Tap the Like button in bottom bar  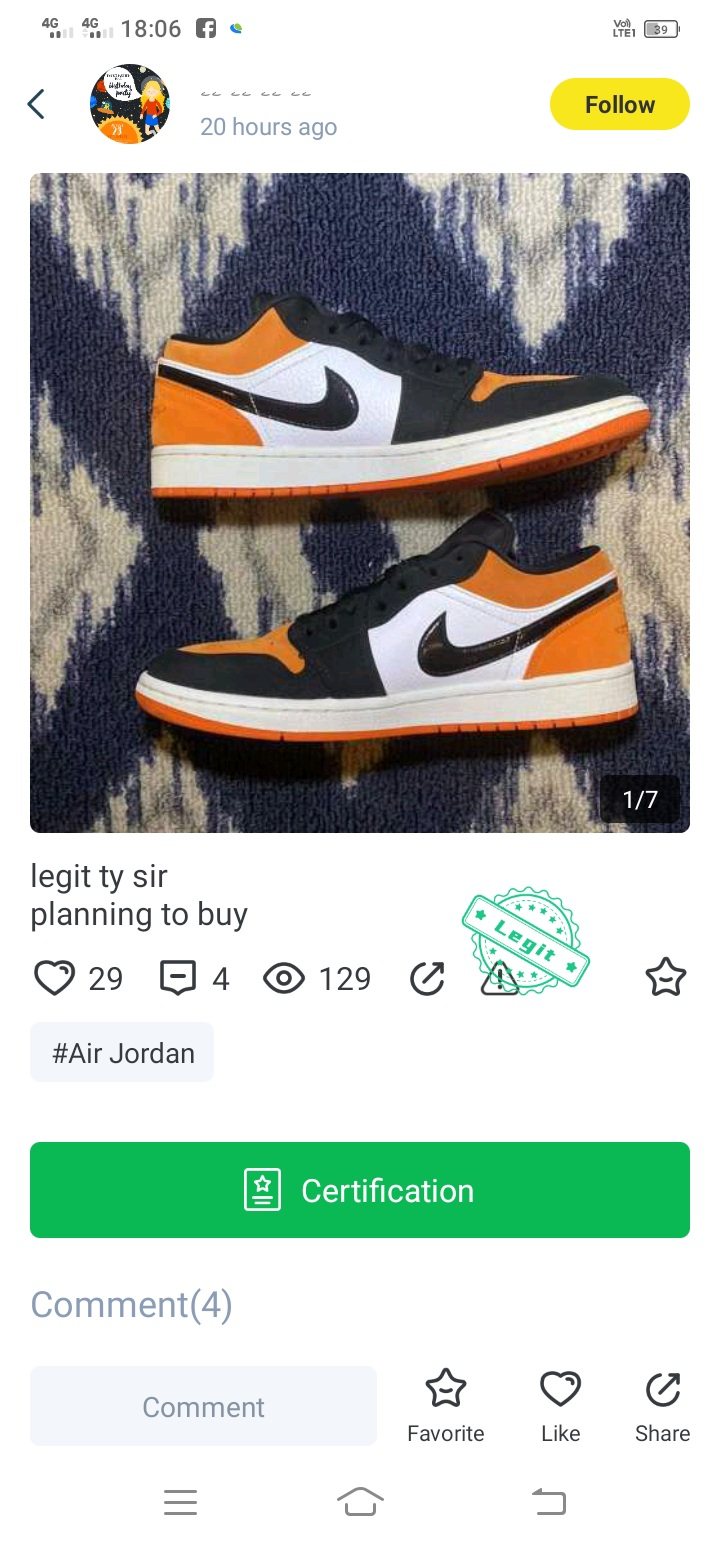click(560, 1405)
